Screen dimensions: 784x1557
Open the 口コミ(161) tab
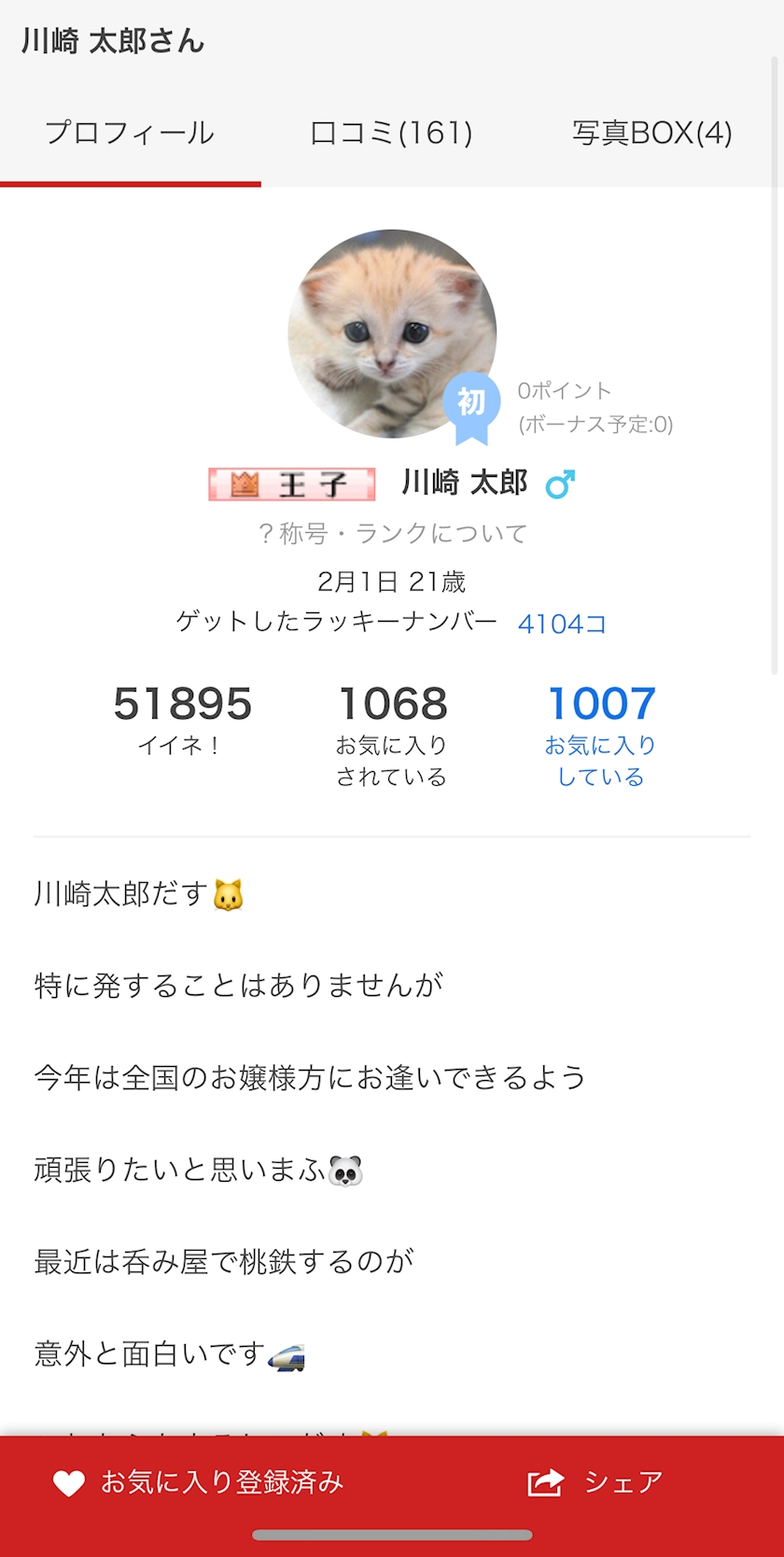(391, 133)
